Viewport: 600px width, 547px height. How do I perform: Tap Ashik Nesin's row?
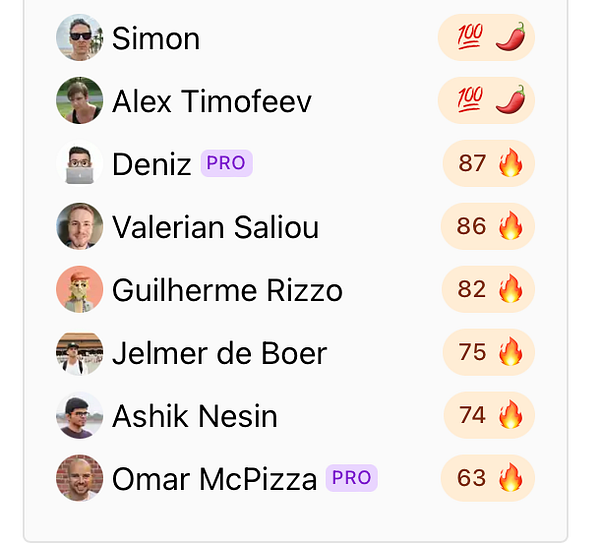(195, 416)
